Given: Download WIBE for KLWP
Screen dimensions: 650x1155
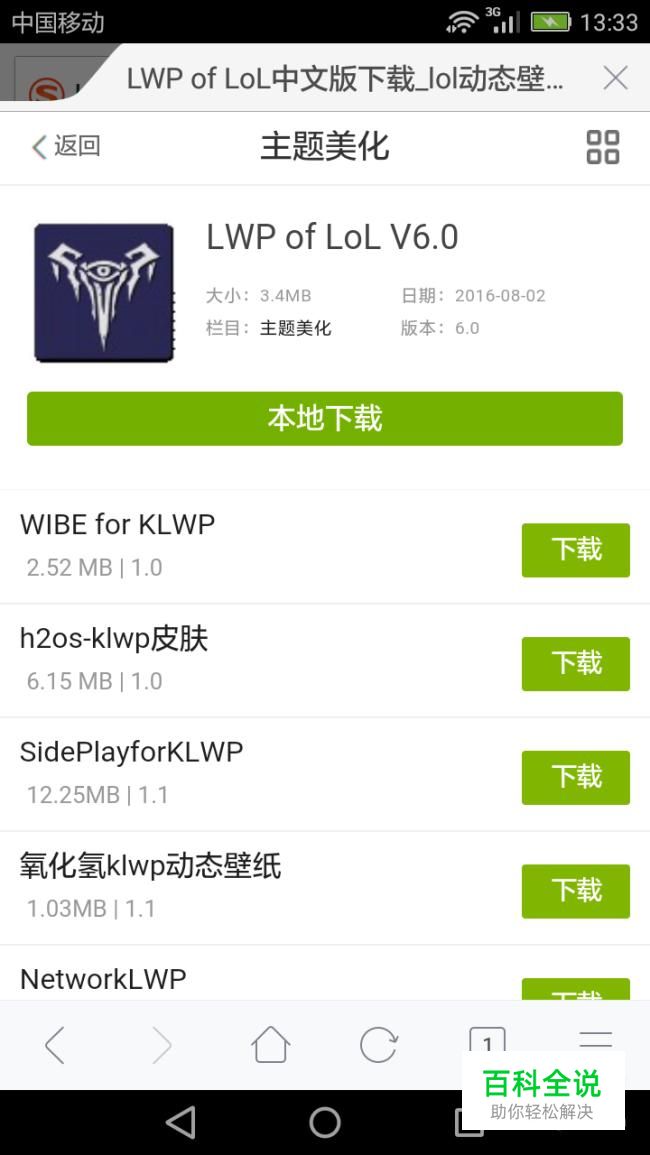Looking at the screenshot, I should pos(575,550).
